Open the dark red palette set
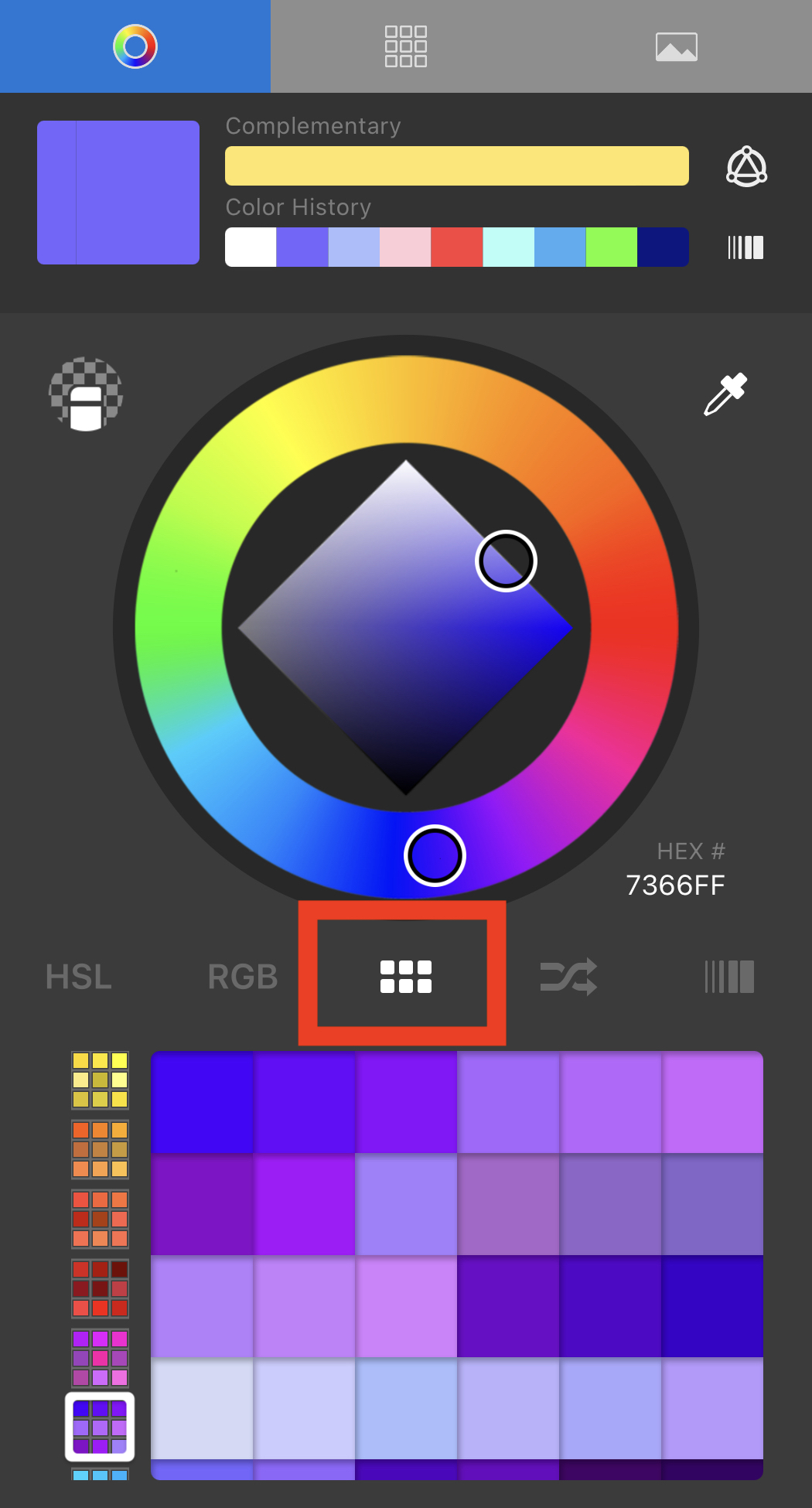The width and height of the screenshot is (812, 1508). [x=100, y=1288]
